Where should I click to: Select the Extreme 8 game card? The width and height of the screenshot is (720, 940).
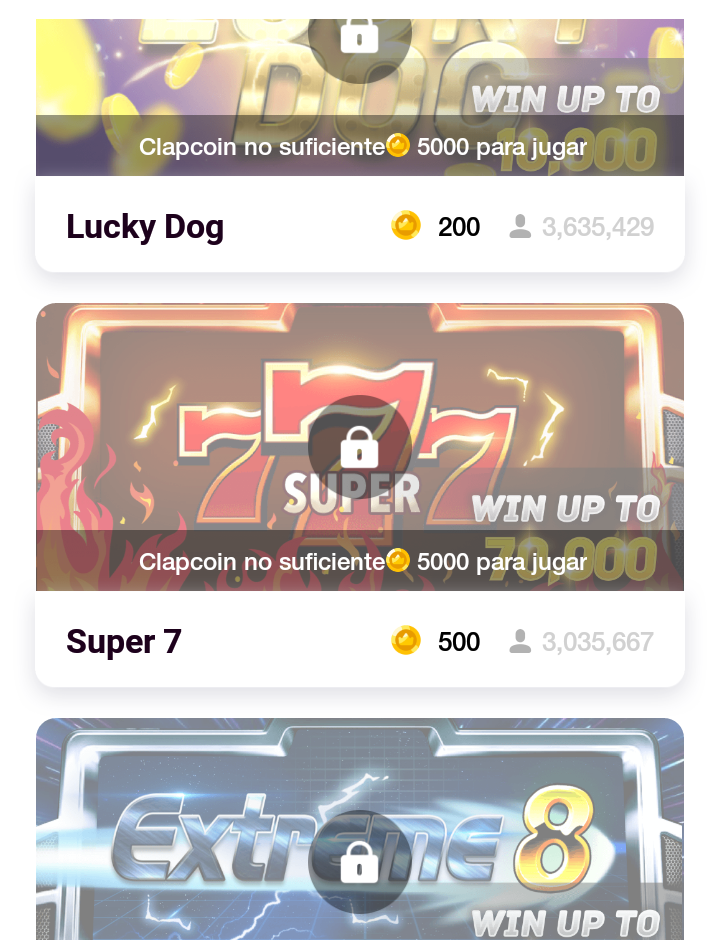click(360, 830)
